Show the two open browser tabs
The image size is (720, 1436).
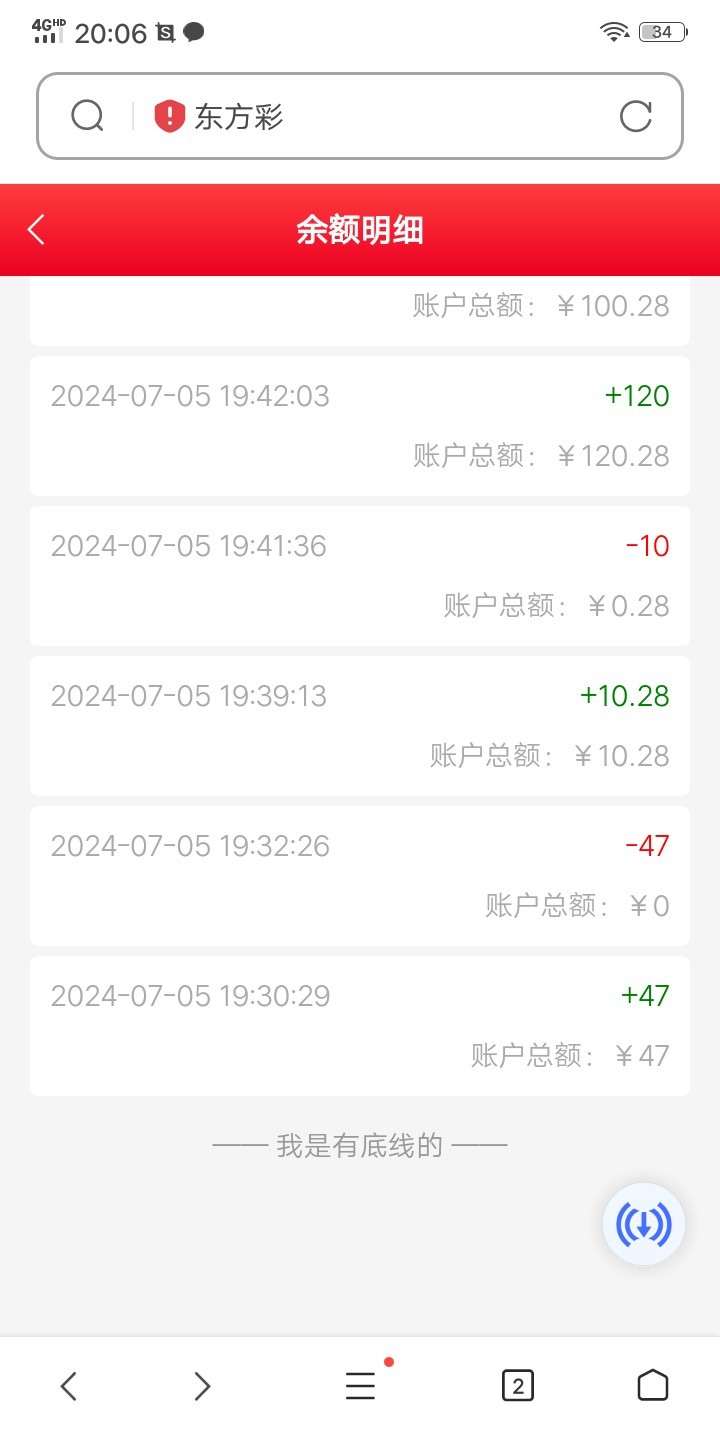[517, 1385]
